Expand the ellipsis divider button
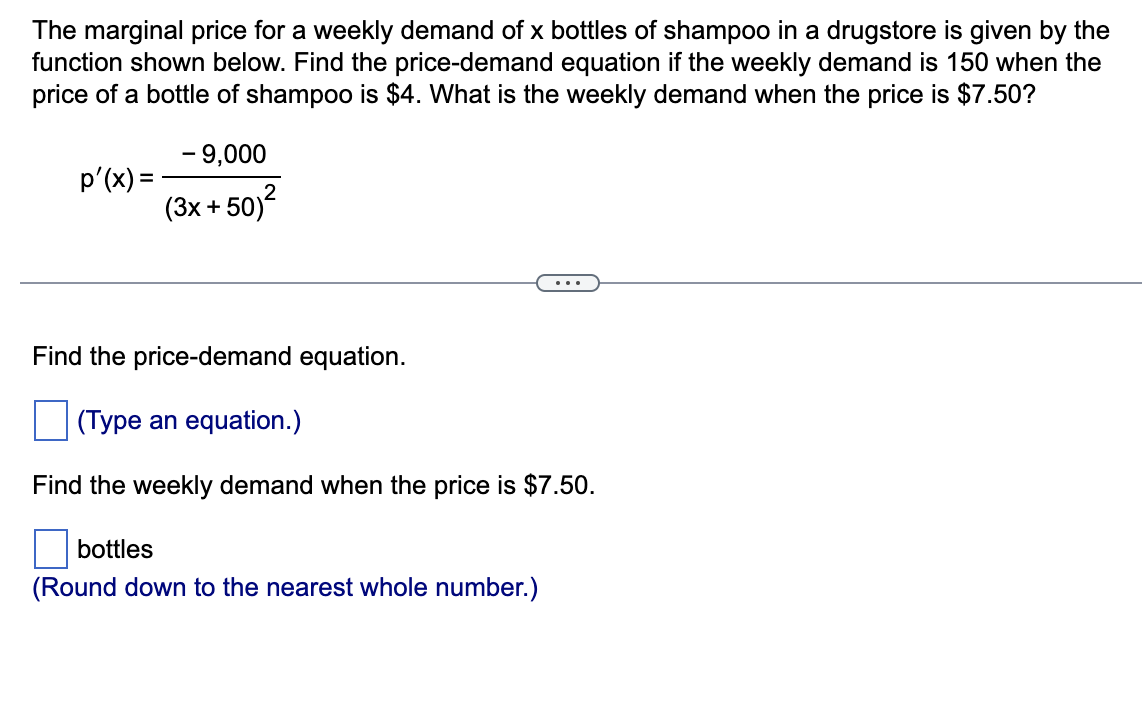Image resolution: width=1142 pixels, height=712 pixels. click(567, 284)
